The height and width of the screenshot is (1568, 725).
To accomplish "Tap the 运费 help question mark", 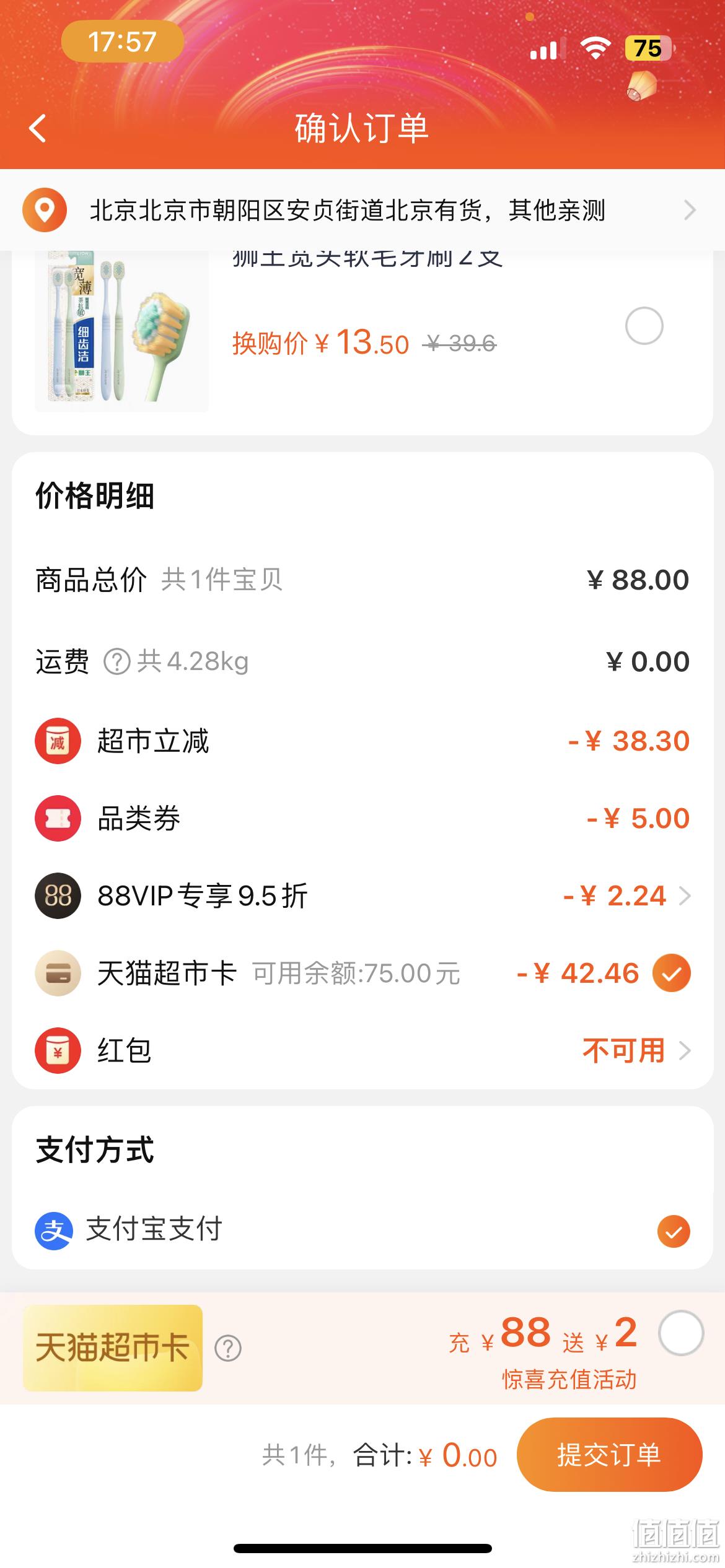I will pos(116,661).
